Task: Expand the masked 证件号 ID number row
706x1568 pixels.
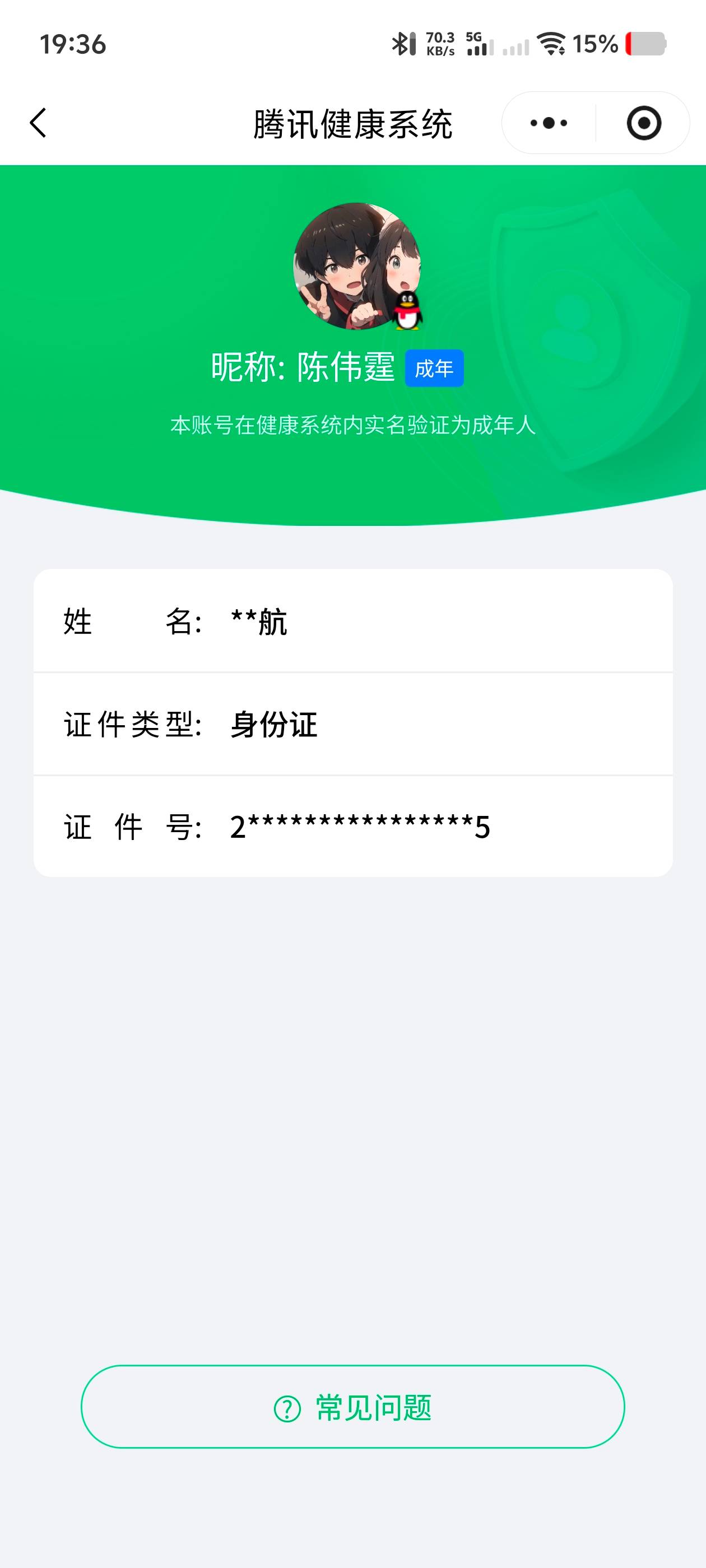Action: [352, 826]
